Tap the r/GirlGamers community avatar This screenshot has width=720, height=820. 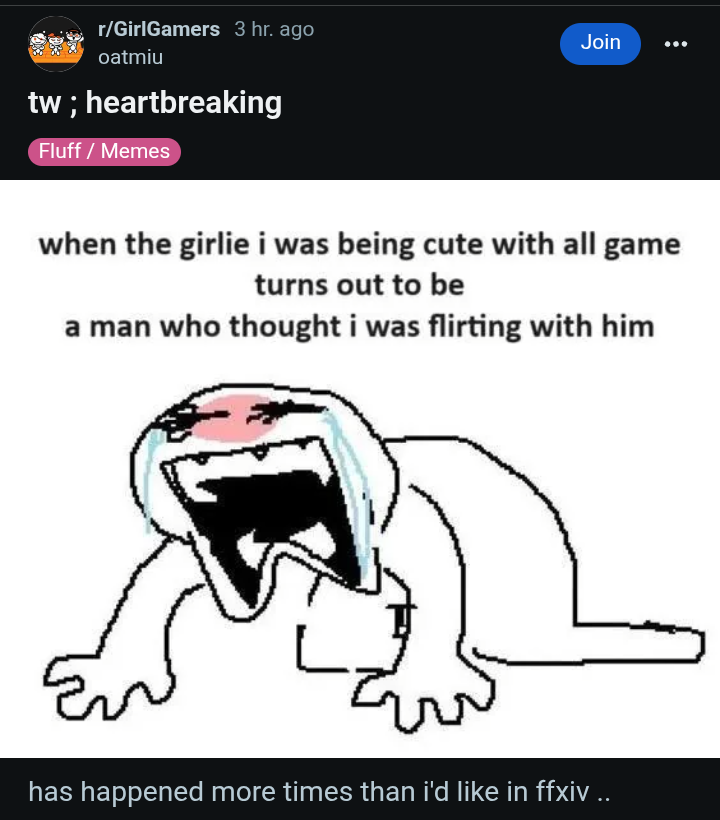(x=55, y=44)
